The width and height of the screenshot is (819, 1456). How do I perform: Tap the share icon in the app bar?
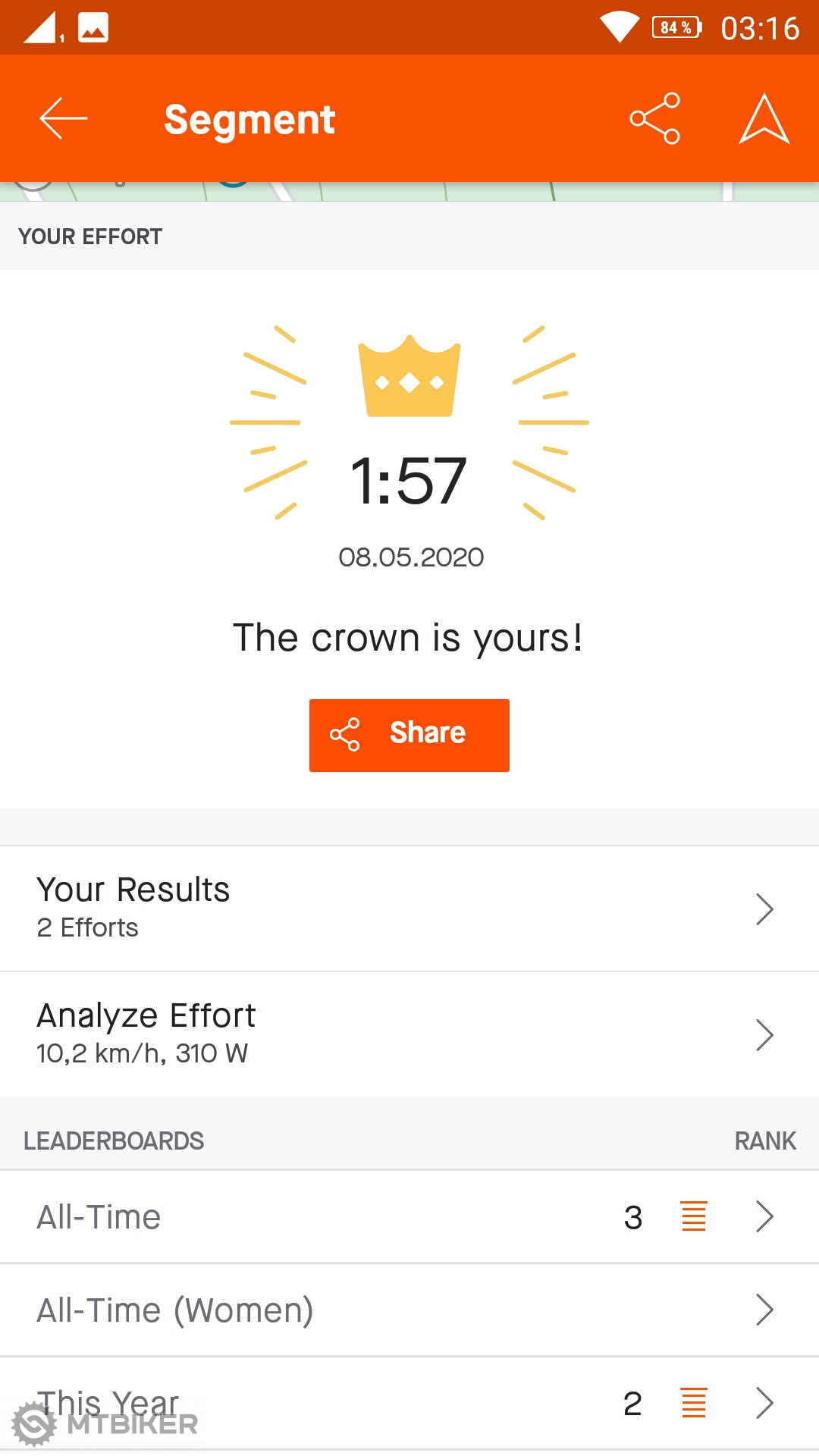pos(655,119)
